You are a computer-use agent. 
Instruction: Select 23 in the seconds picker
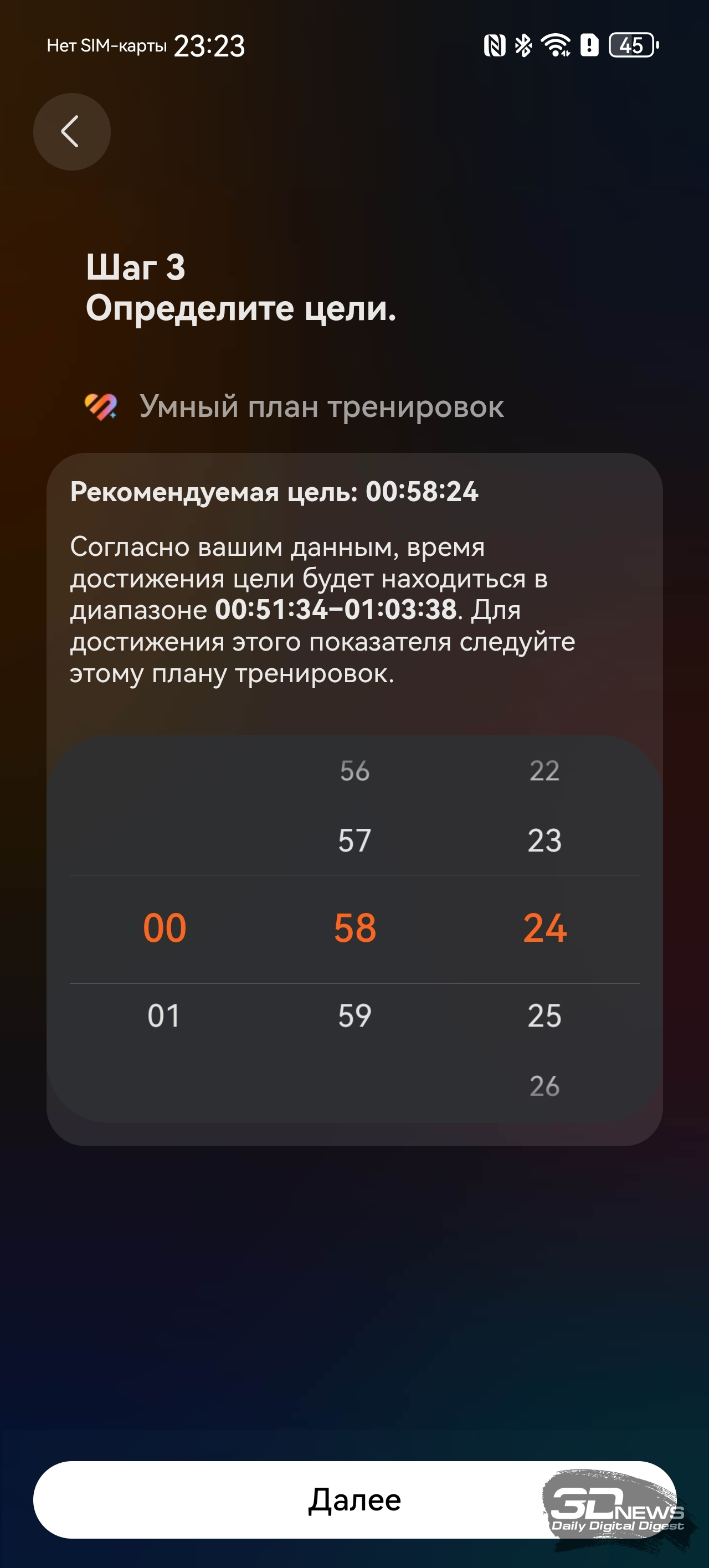[544, 840]
